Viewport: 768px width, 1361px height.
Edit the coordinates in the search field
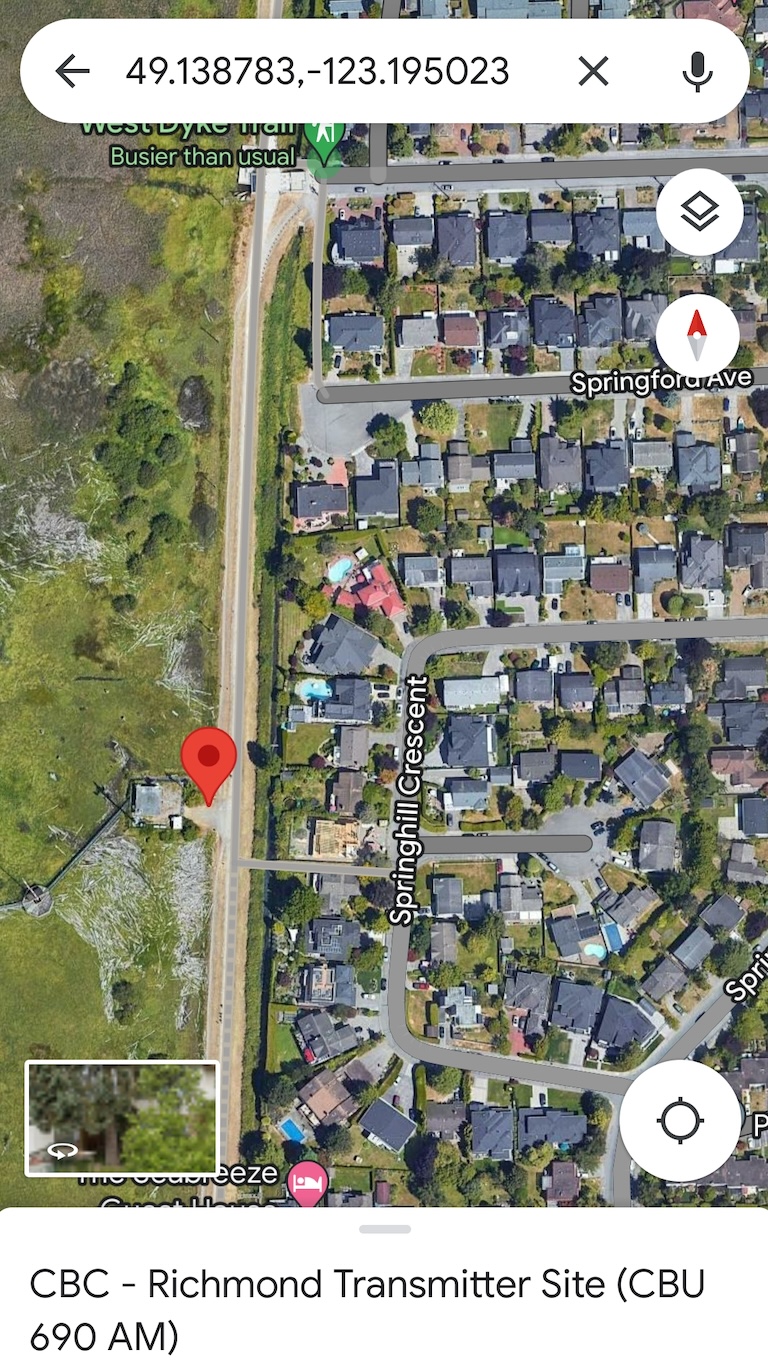click(317, 71)
